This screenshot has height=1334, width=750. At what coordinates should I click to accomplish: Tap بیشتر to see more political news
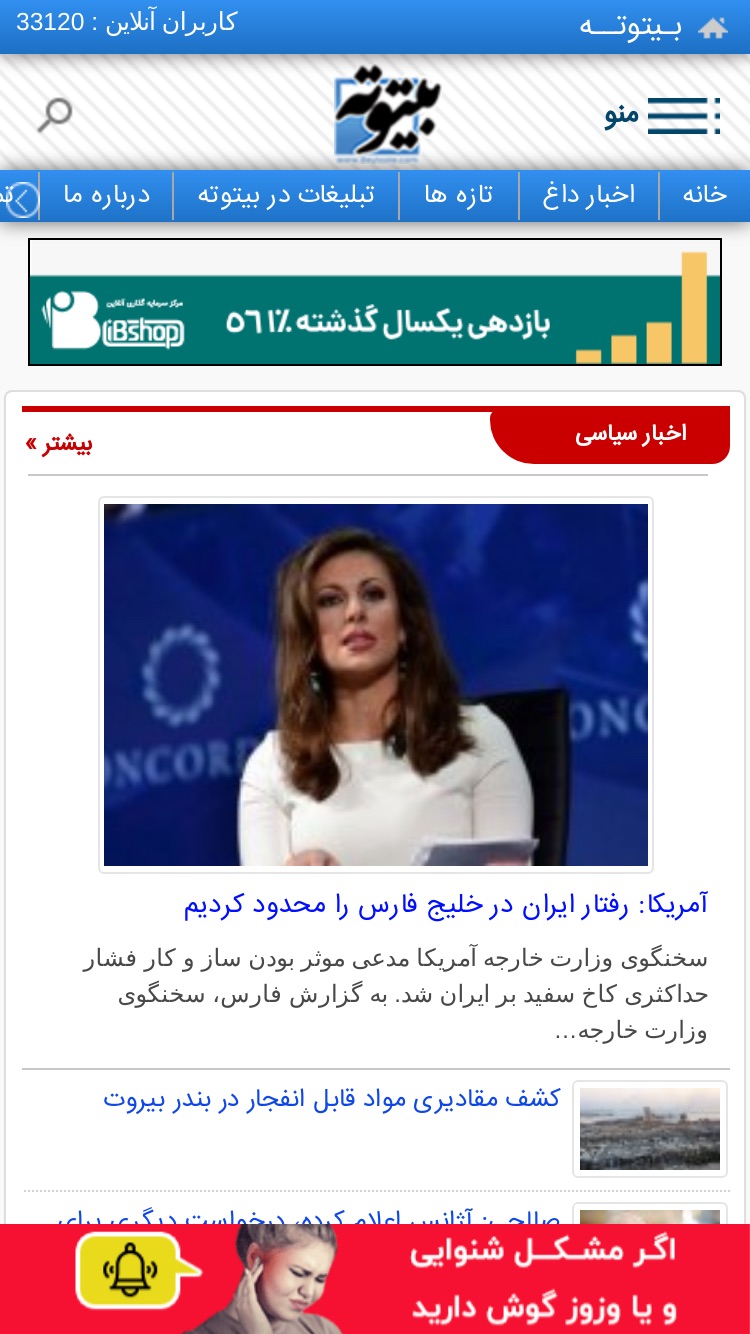coord(59,443)
